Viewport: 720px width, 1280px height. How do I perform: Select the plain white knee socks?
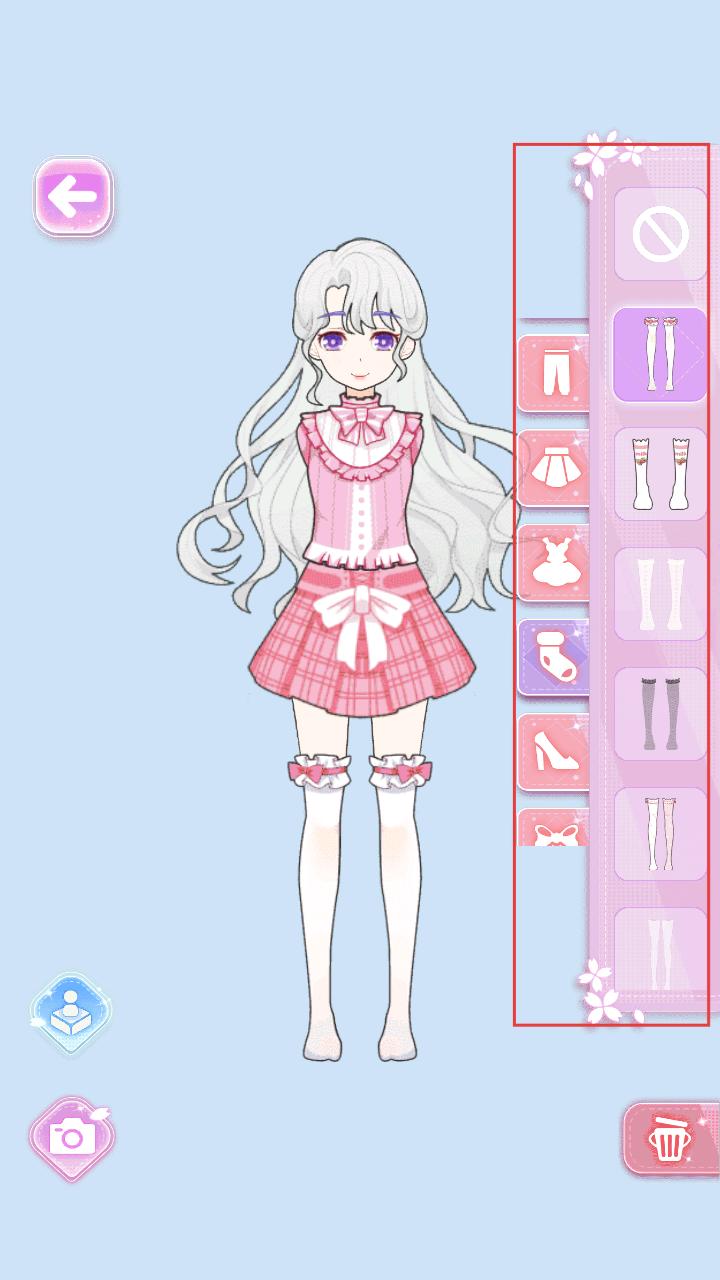pos(660,594)
